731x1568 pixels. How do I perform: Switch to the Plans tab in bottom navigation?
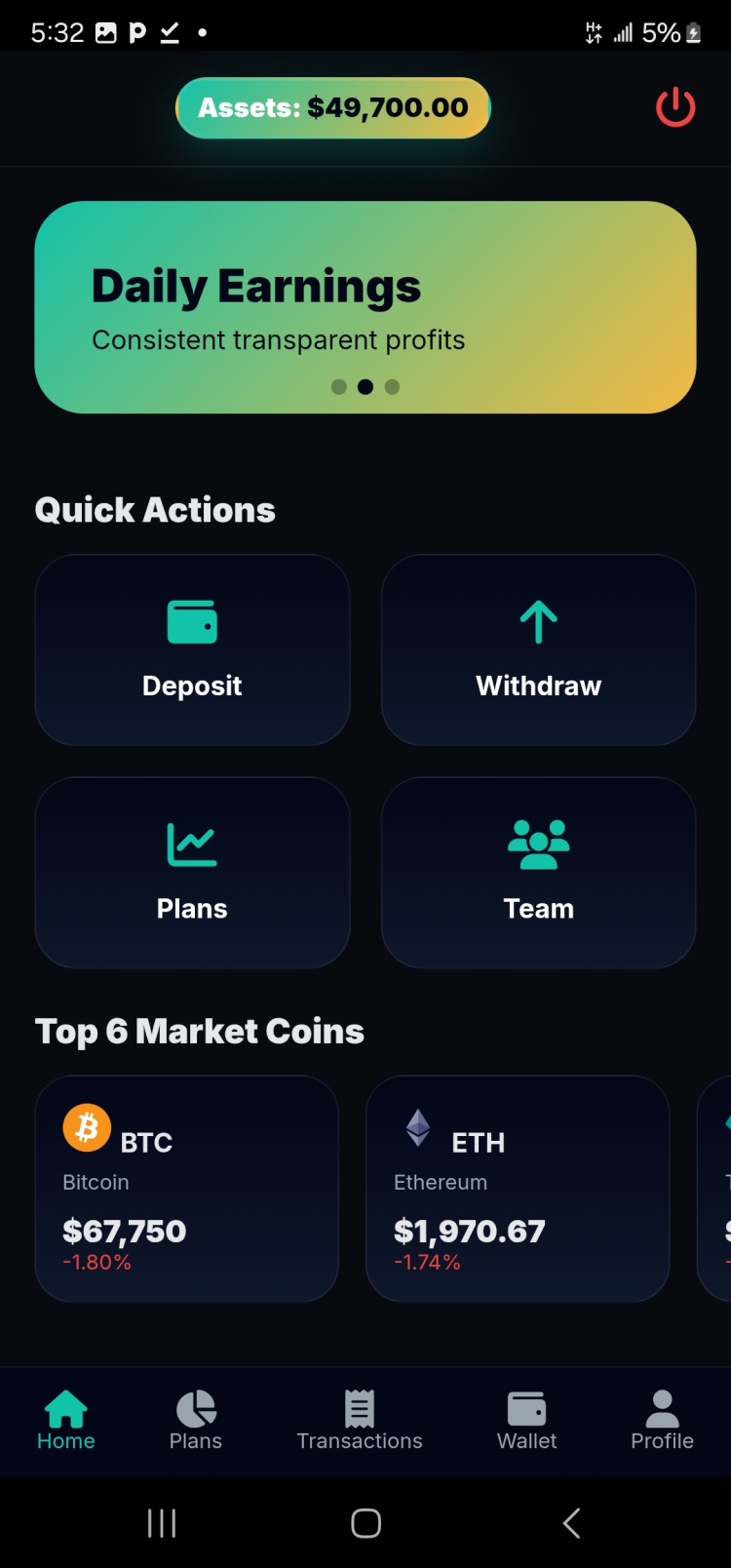[x=196, y=1421]
